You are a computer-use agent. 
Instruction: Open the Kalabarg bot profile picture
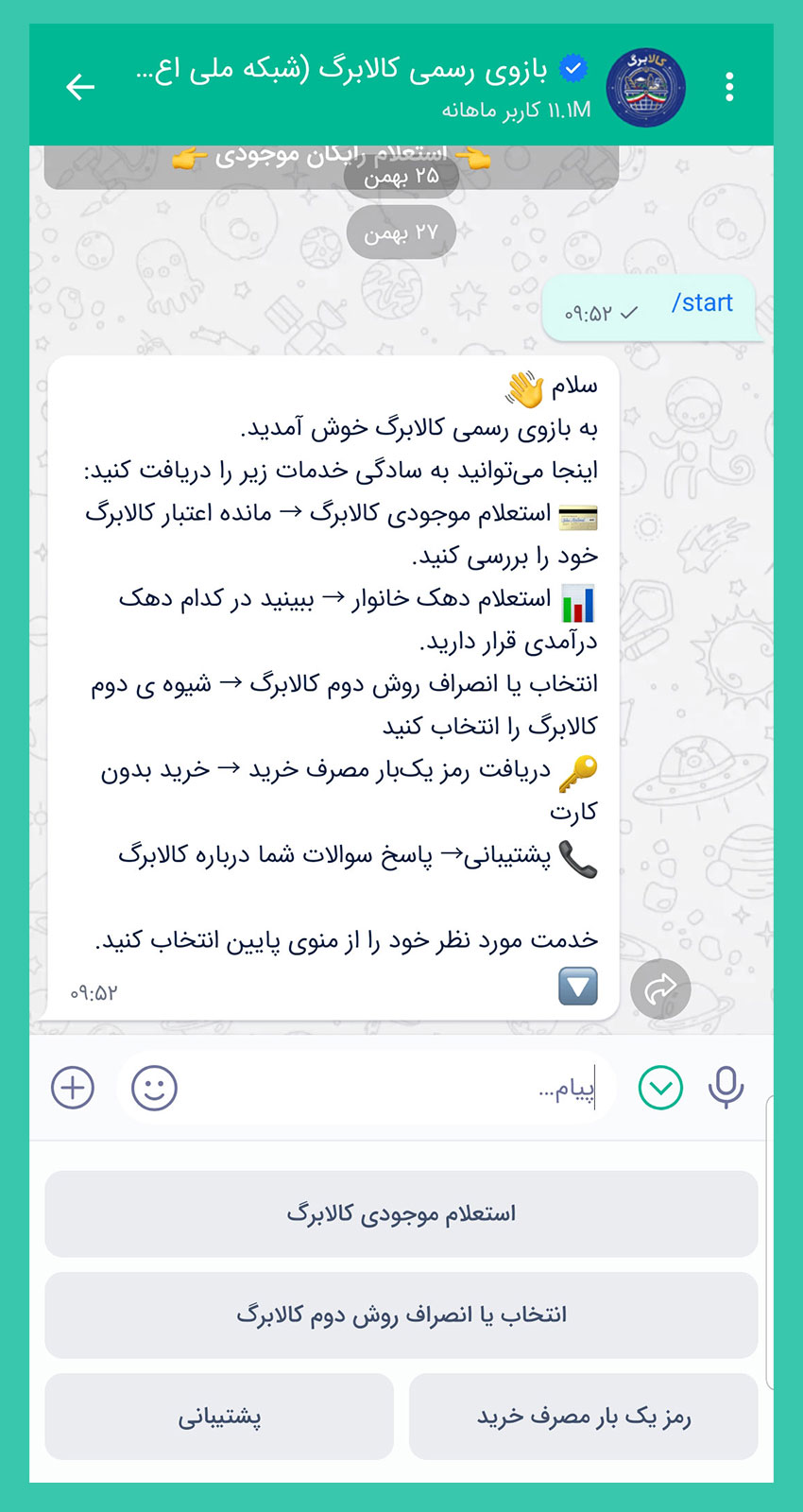645,88
